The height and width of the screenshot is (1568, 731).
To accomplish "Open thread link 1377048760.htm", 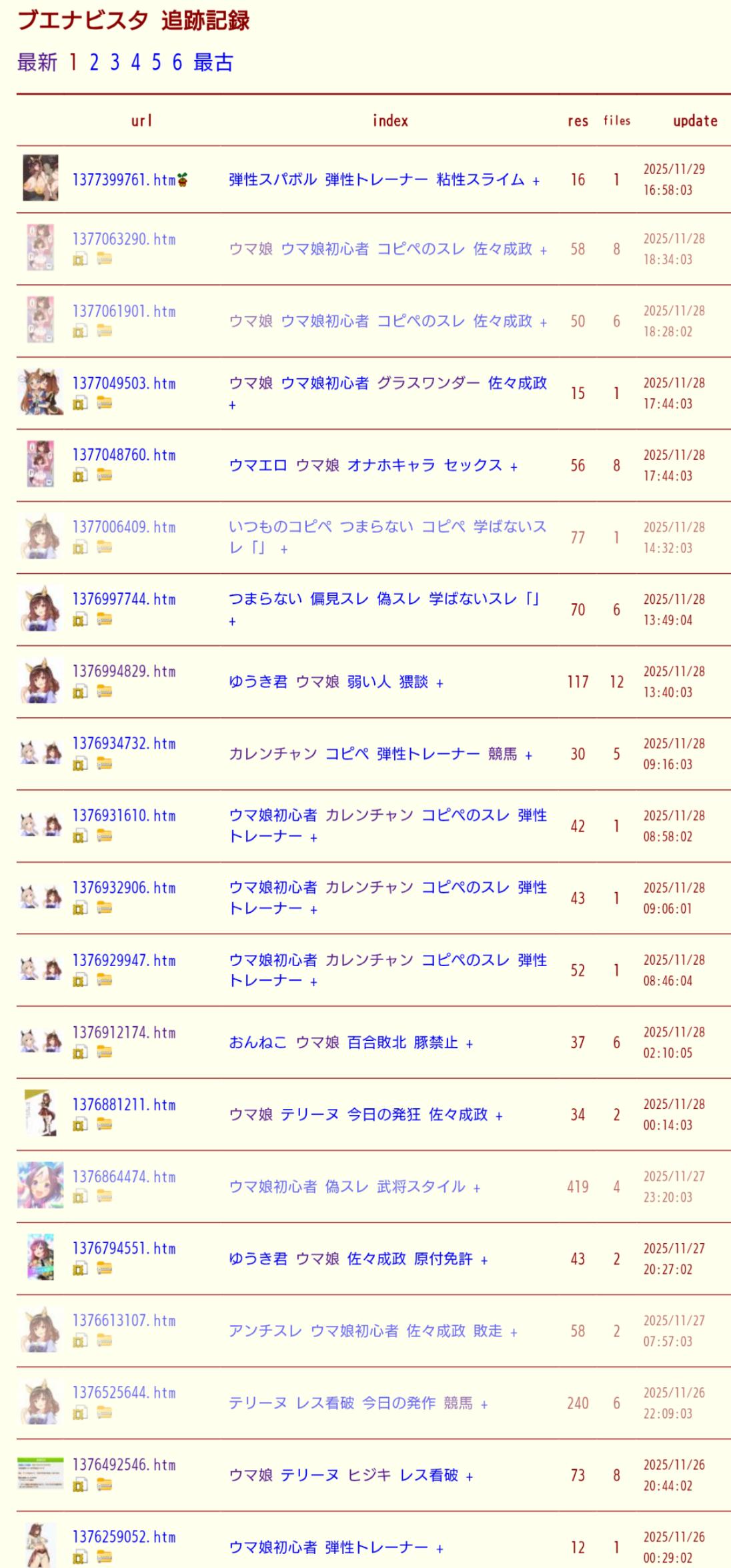I will coord(123,455).
